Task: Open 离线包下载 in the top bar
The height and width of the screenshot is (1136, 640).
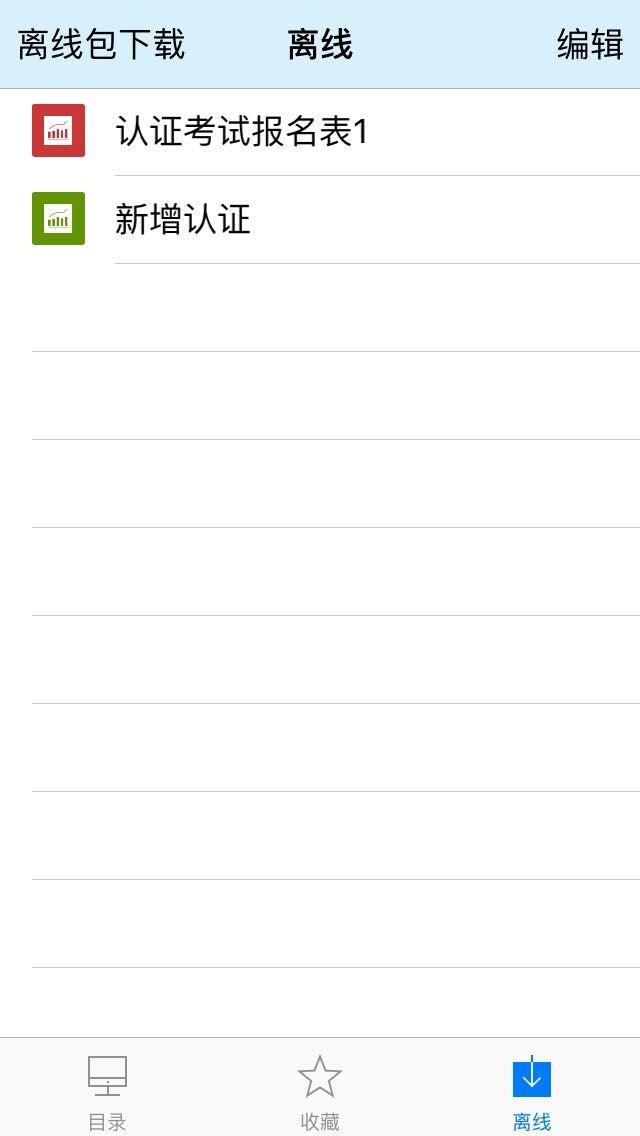Action: tap(101, 44)
